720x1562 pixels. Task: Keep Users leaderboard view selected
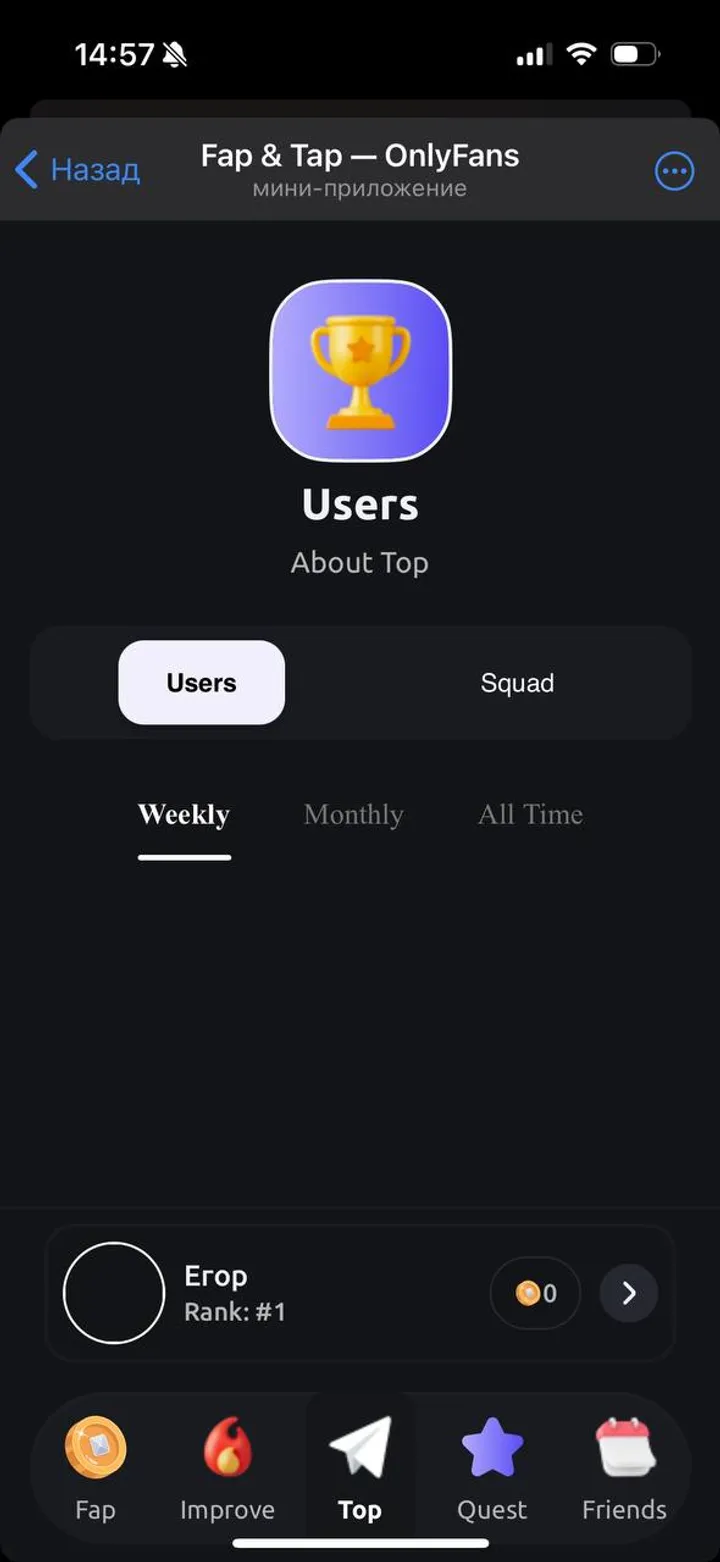click(x=201, y=683)
